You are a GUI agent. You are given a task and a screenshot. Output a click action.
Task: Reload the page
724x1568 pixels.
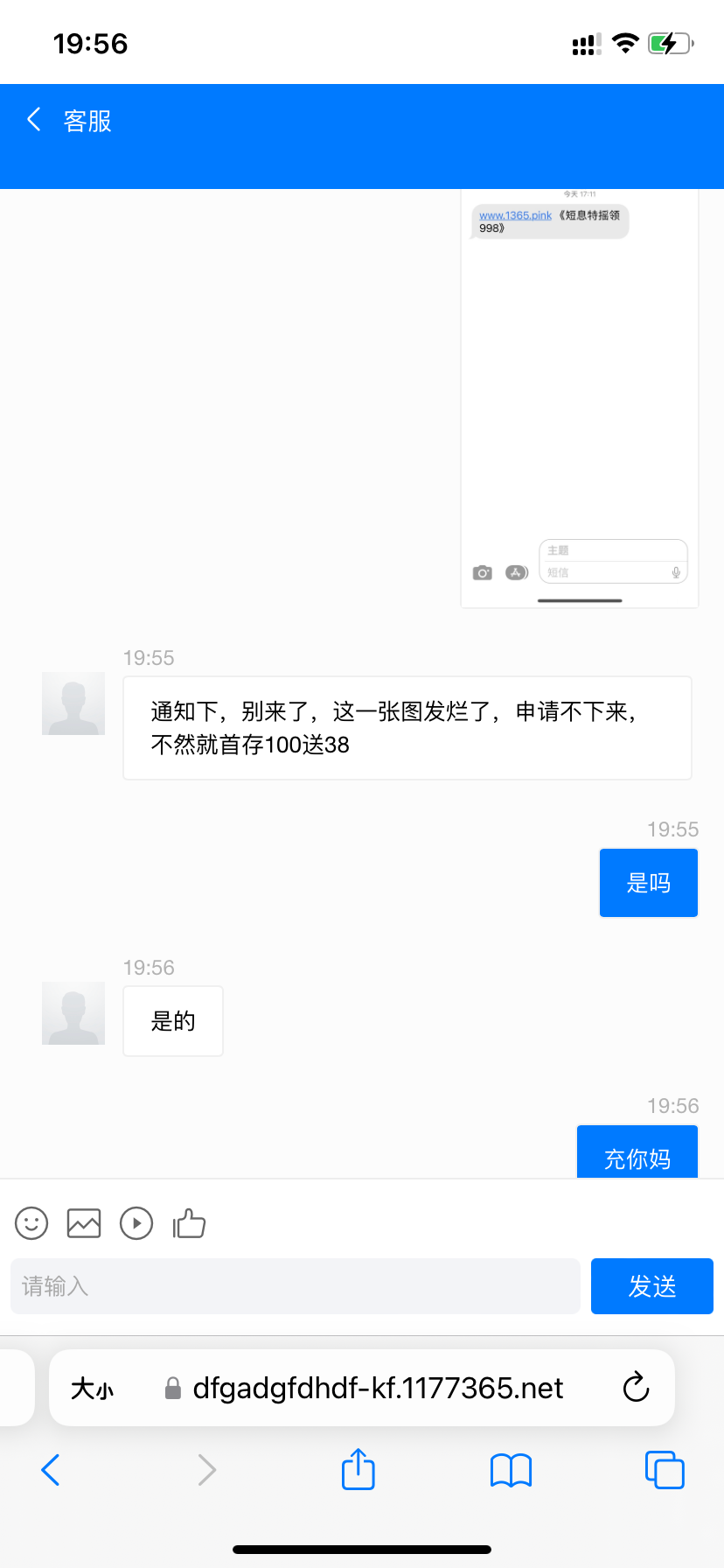(x=636, y=1388)
